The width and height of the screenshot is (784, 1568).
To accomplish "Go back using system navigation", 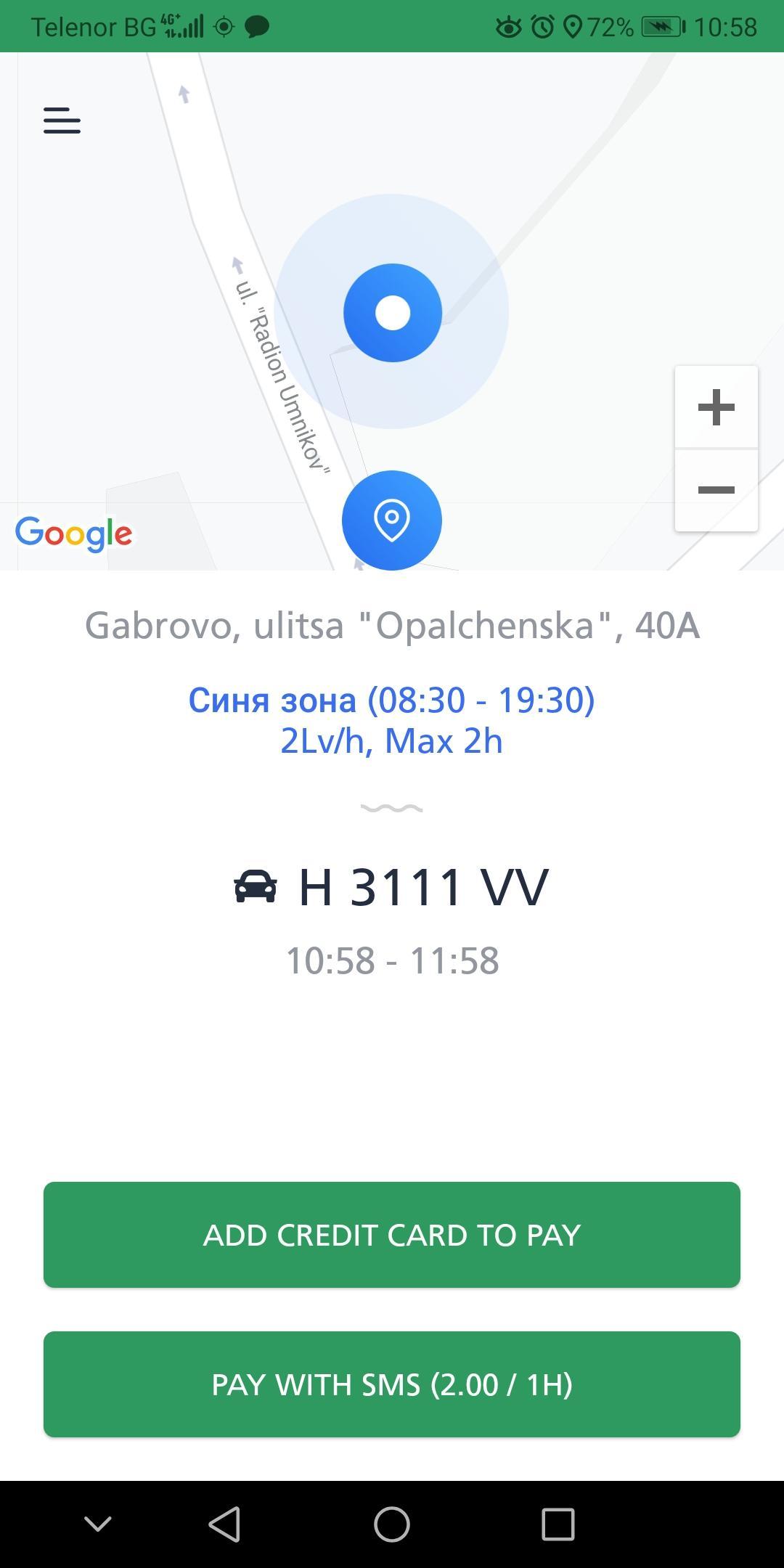I will point(224,1524).
